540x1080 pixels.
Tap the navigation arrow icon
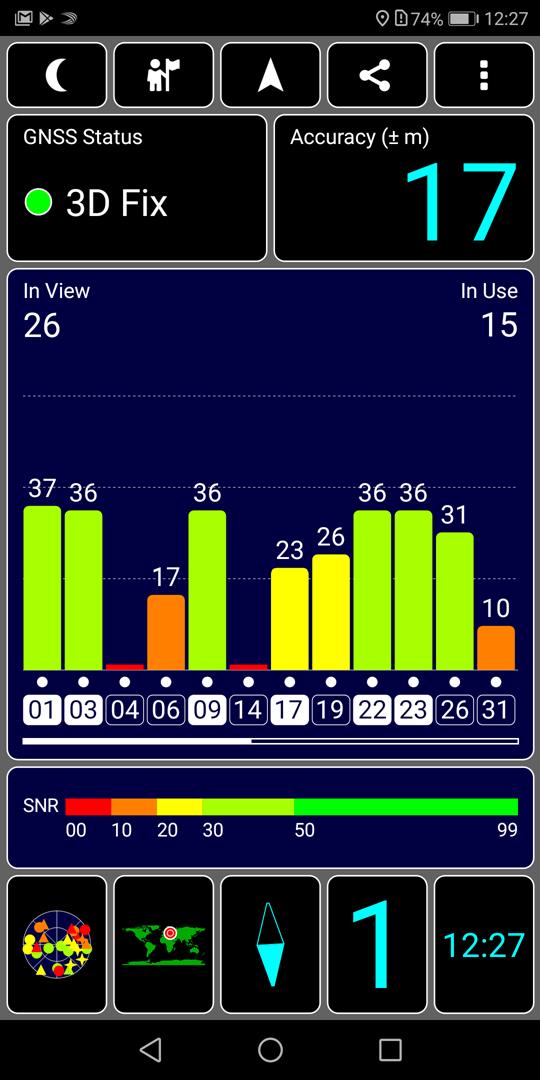click(x=270, y=75)
